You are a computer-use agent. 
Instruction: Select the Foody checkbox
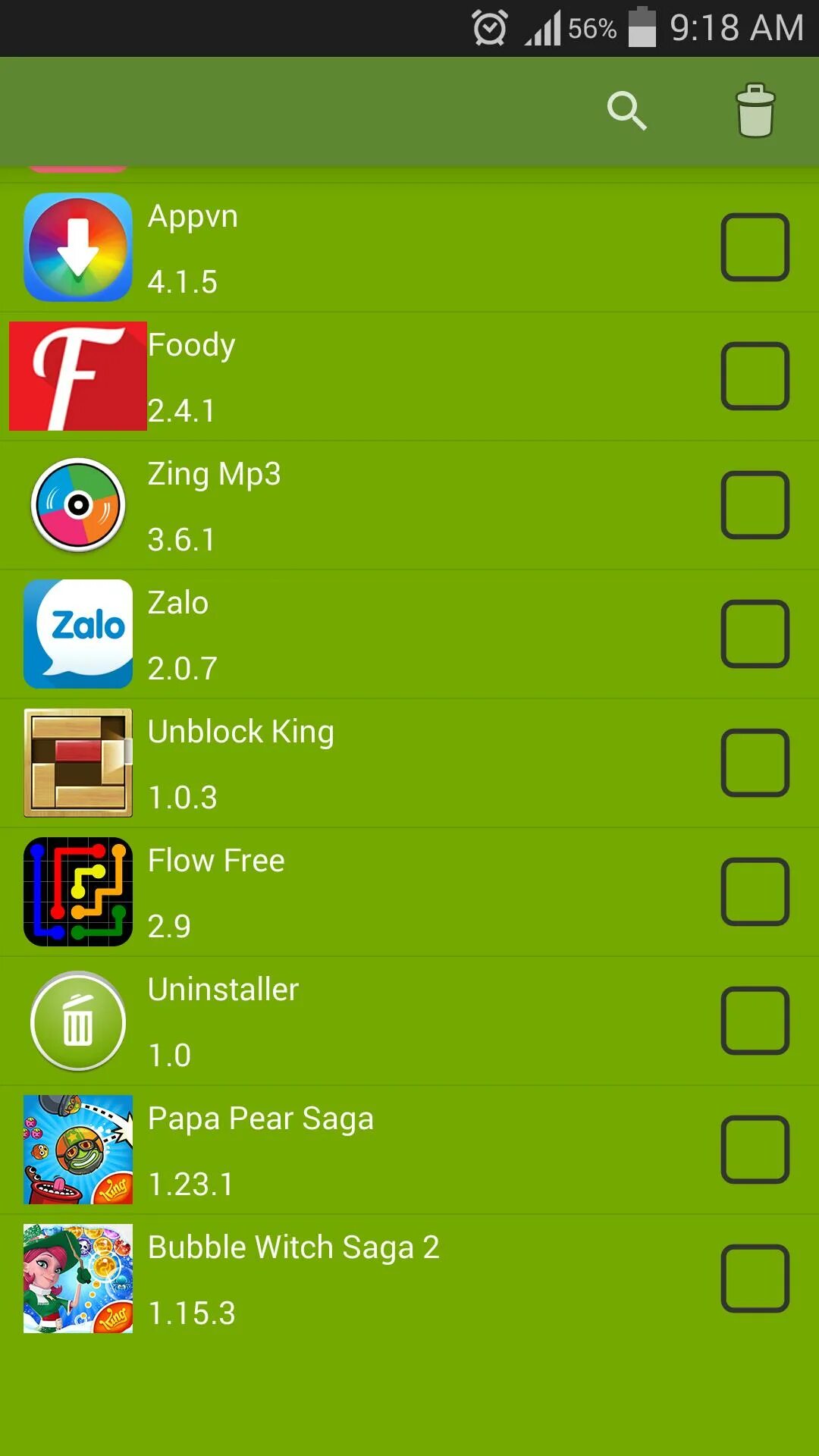pyautogui.click(x=755, y=376)
